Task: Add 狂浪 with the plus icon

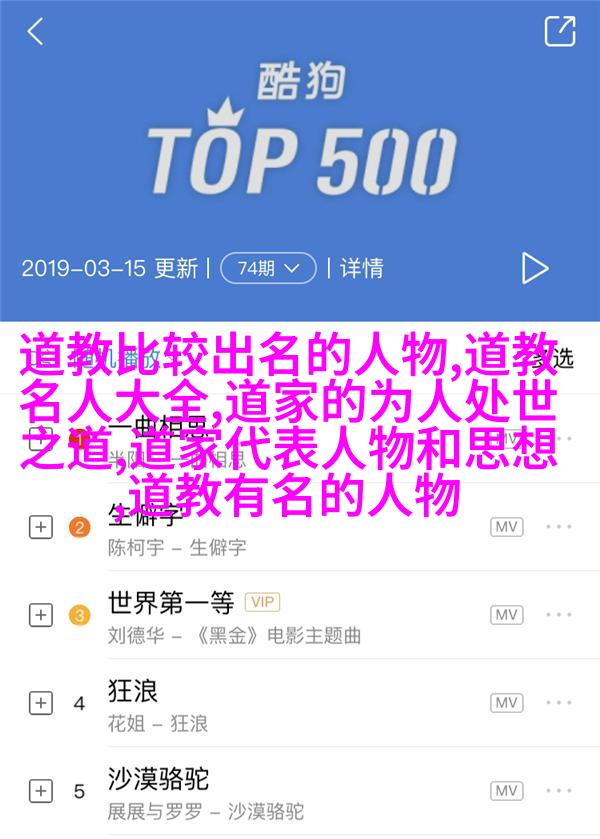Action: (40, 703)
